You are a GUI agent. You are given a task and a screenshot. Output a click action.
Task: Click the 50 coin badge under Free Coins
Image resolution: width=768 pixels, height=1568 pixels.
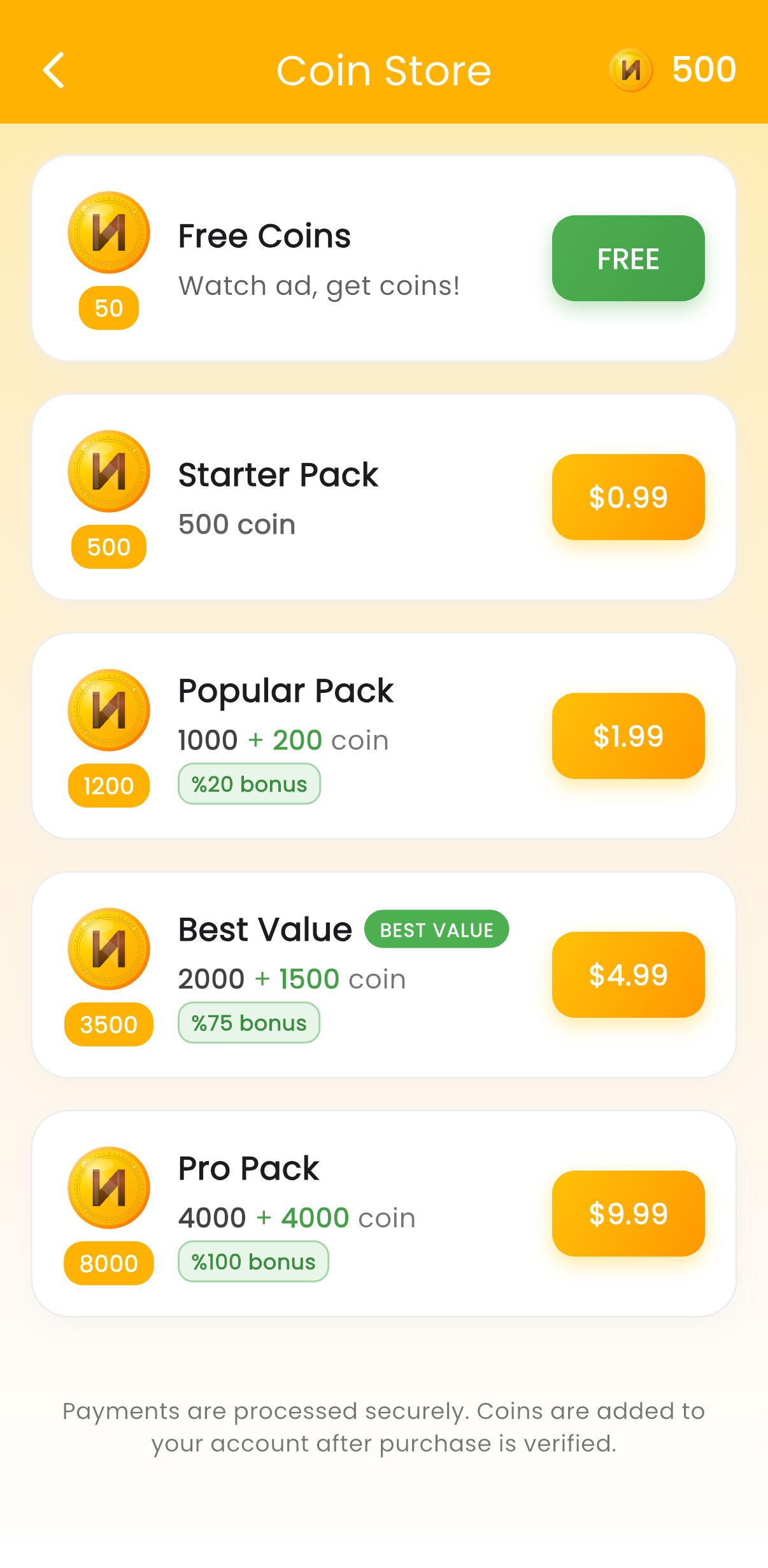pos(108,308)
